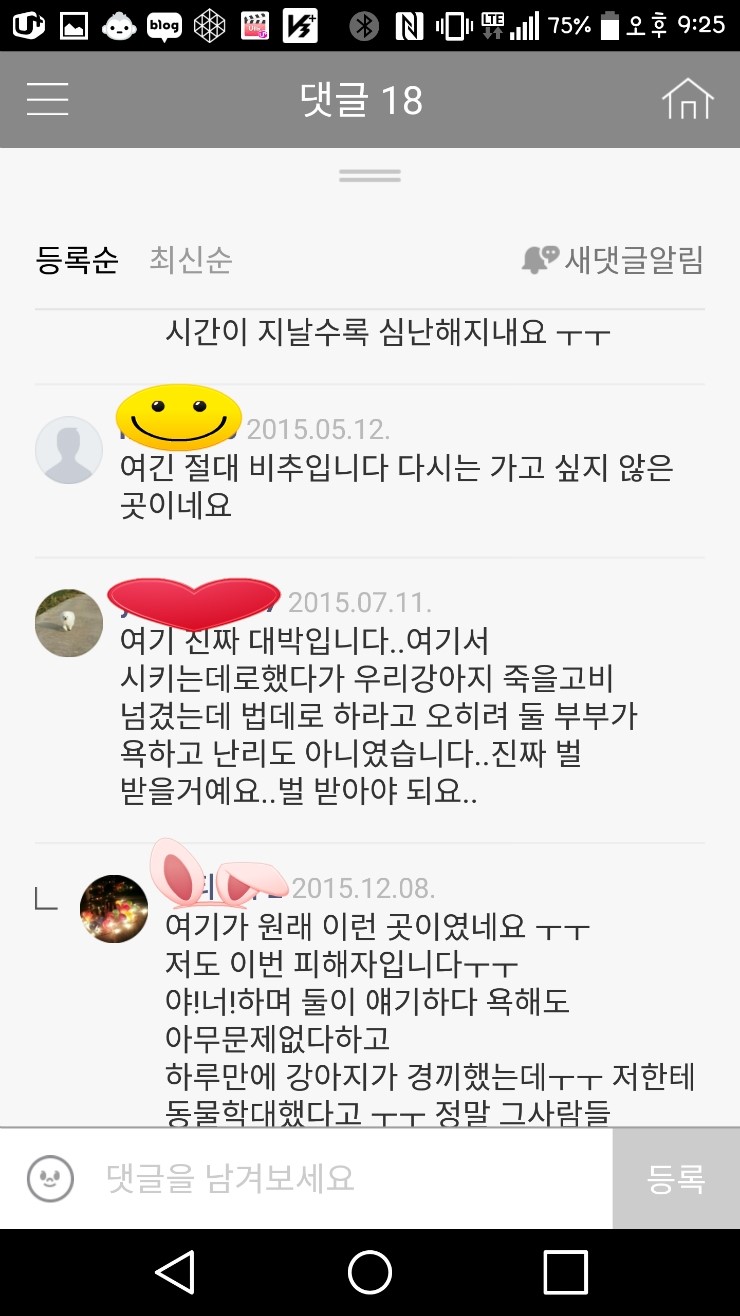Open the hamburger menu
The image size is (740, 1316).
(47, 99)
